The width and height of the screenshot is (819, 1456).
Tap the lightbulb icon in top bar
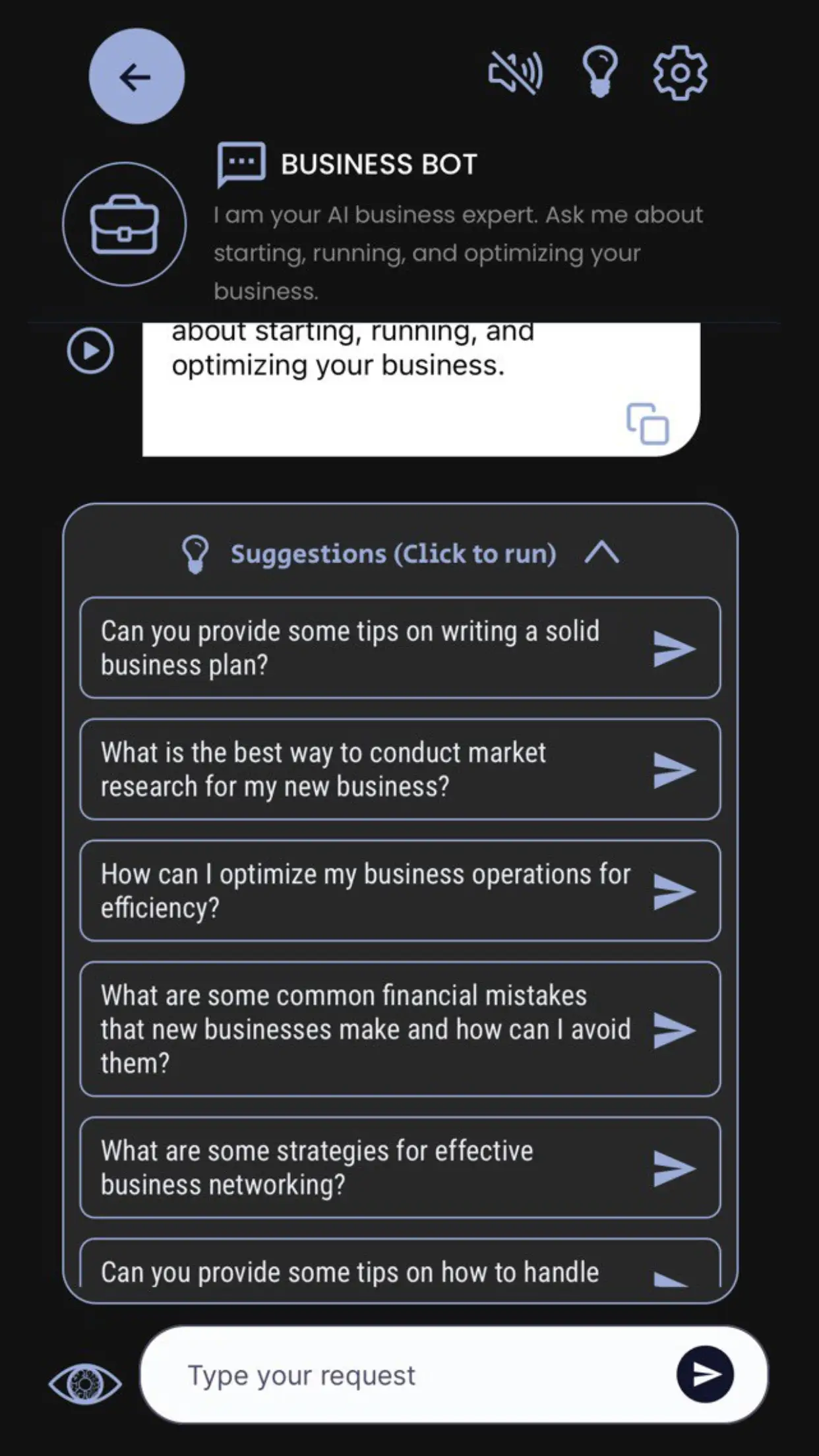coord(599,72)
